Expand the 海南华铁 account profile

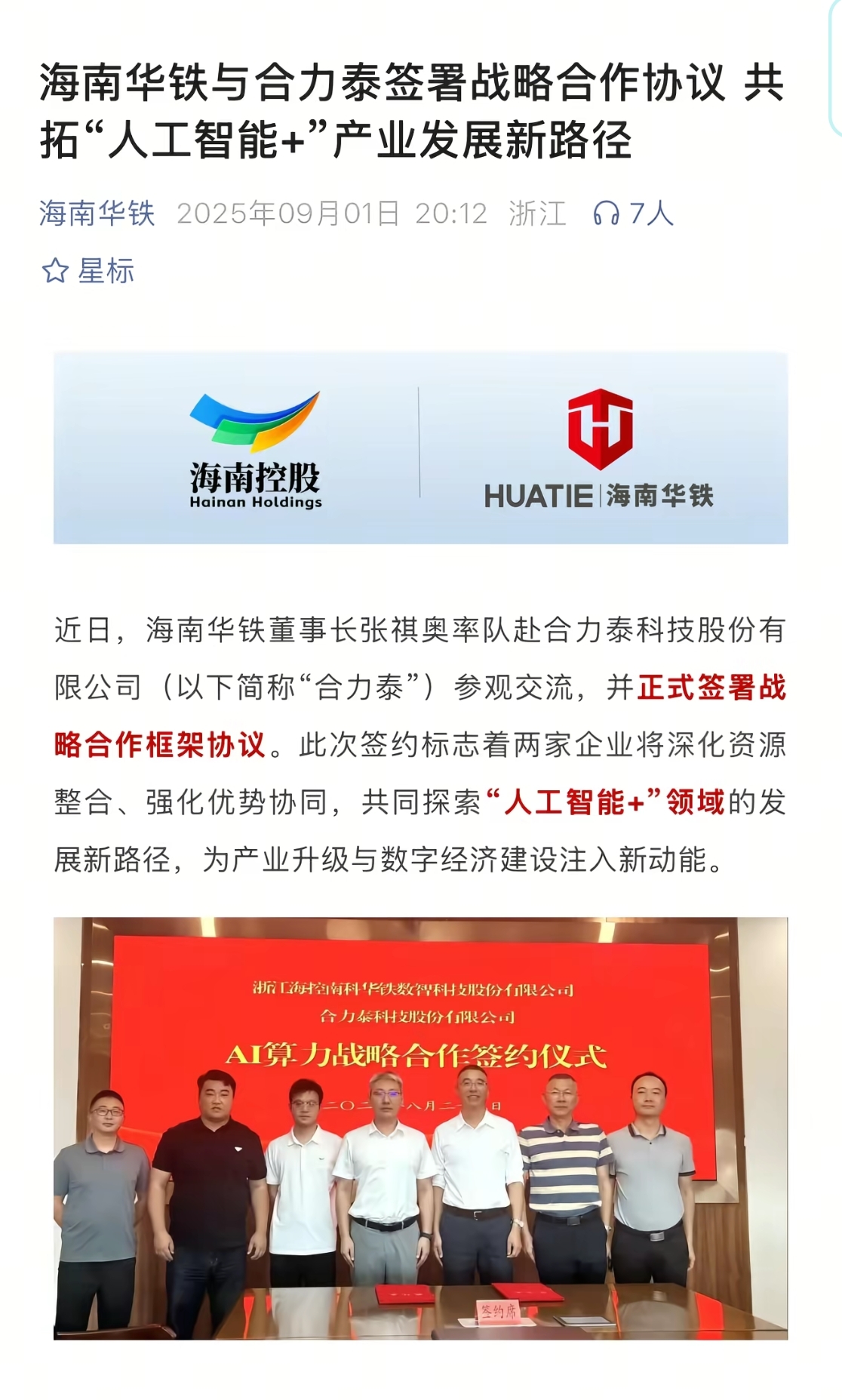pyautogui.click(x=97, y=214)
